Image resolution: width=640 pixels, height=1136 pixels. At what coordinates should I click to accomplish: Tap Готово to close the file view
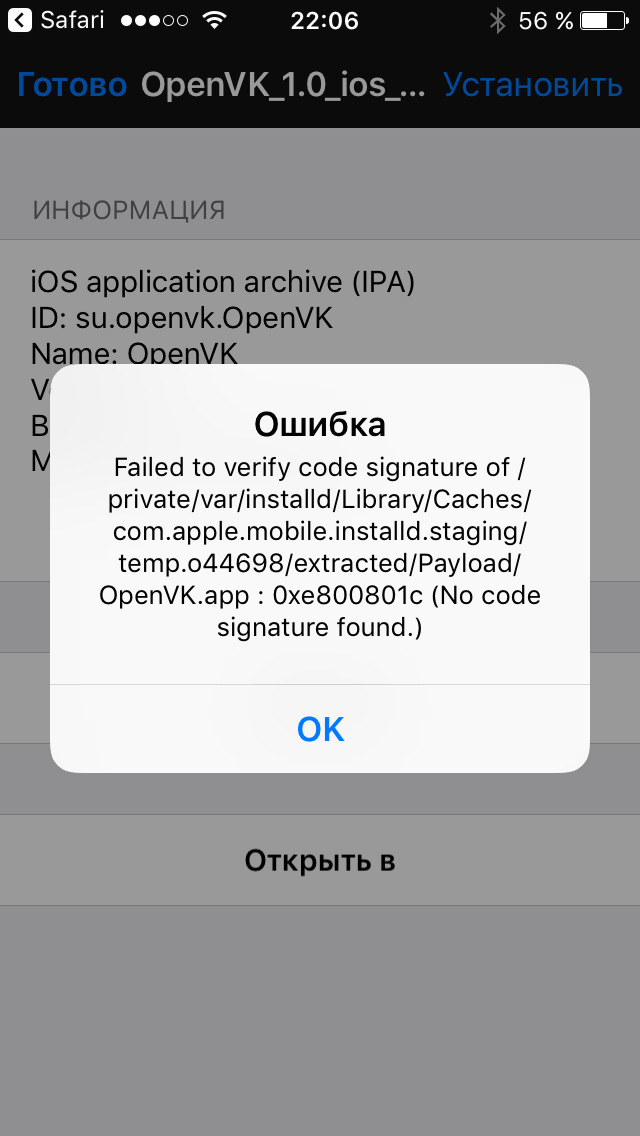72,85
